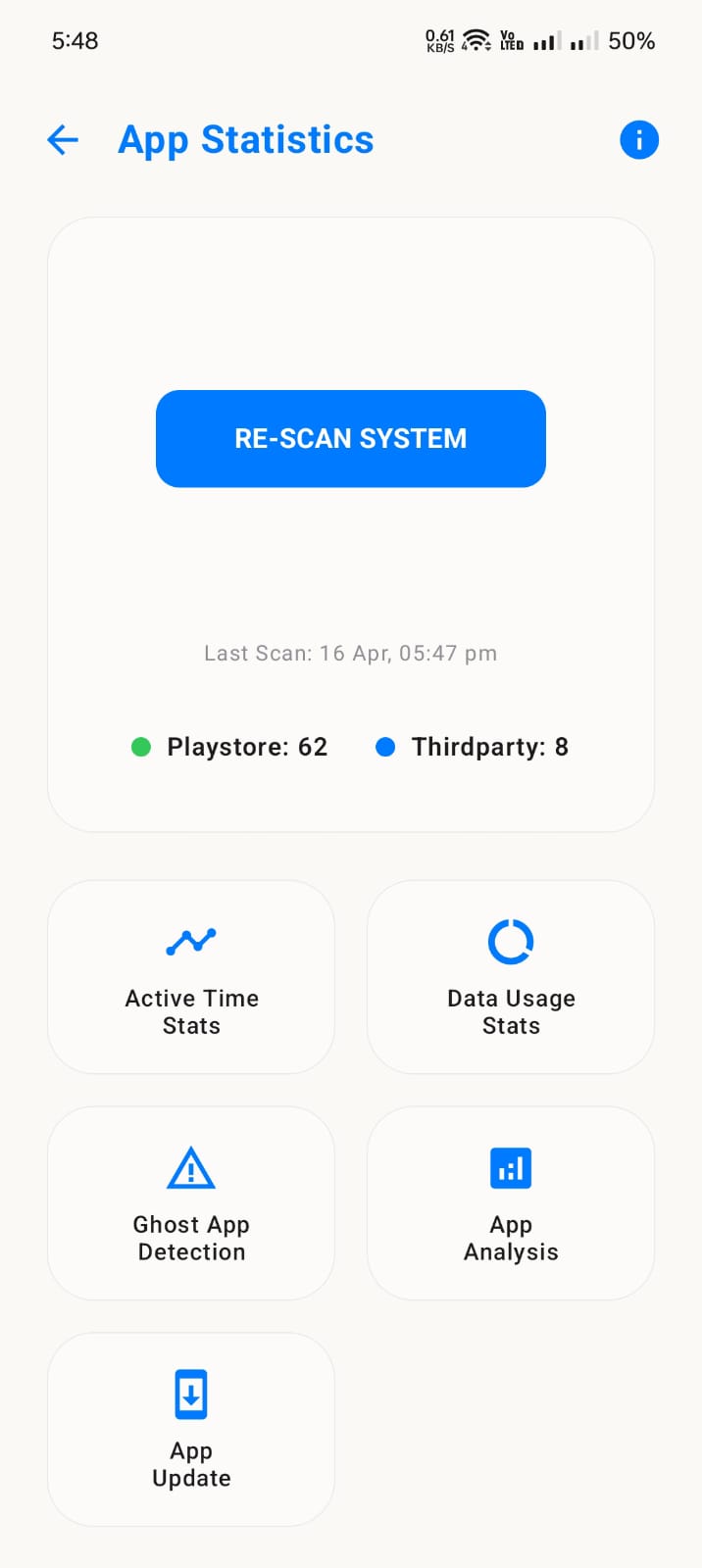Go back using the arrow icon
Screen dimensions: 702x1568
click(x=63, y=140)
